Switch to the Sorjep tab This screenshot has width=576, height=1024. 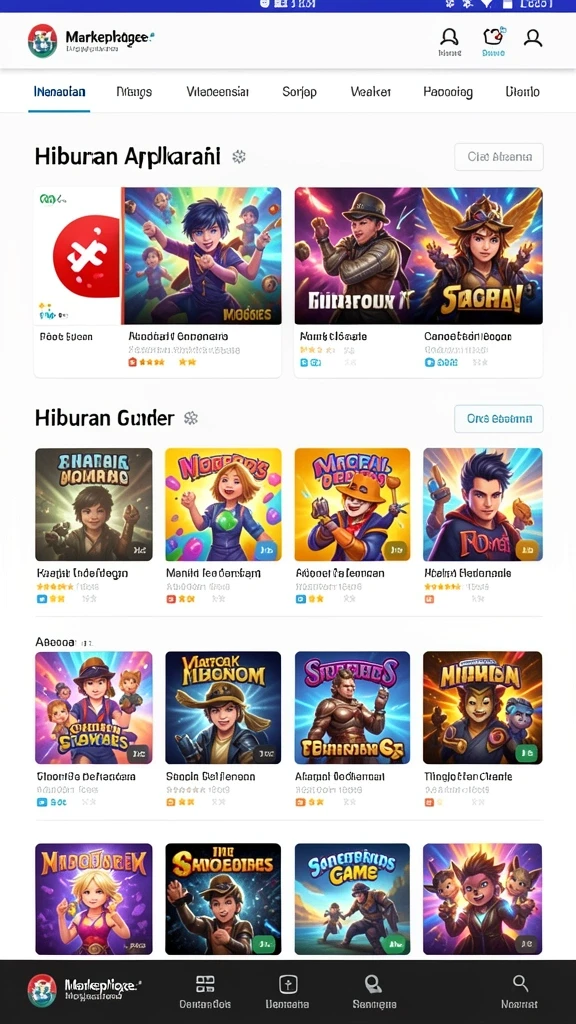[x=300, y=91]
